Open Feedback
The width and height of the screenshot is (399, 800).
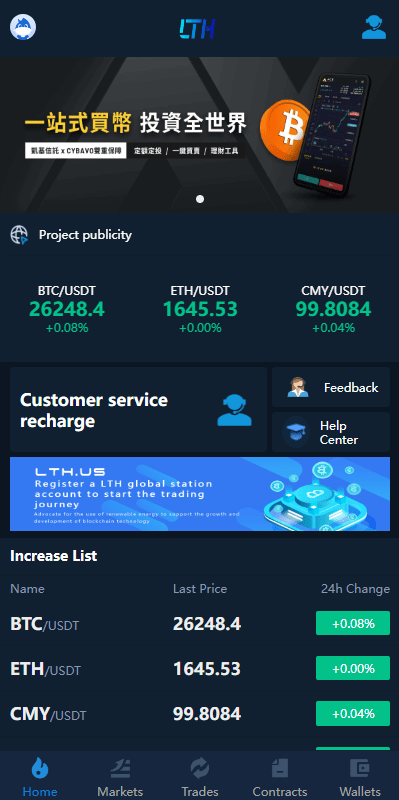pos(331,387)
